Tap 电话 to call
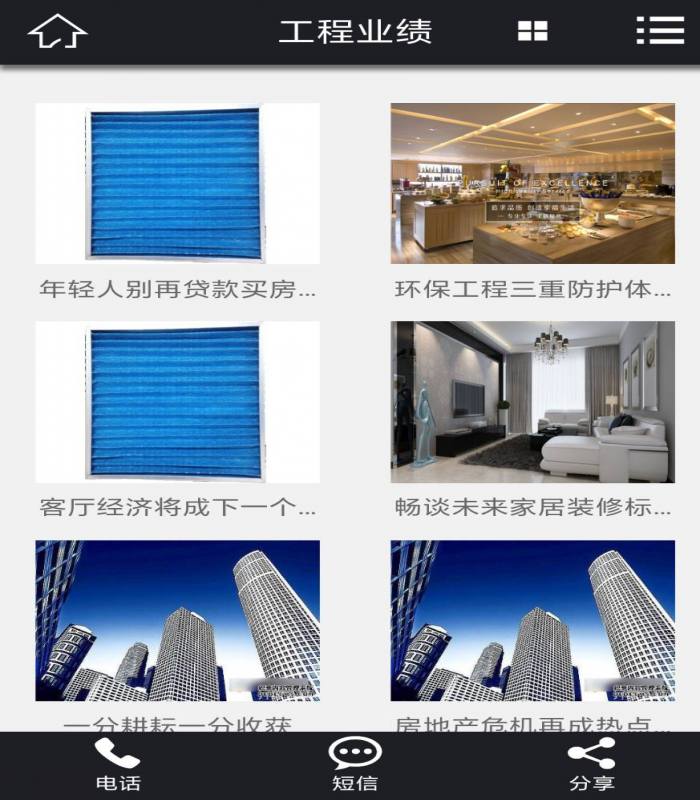Image resolution: width=700 pixels, height=800 pixels. pos(117,765)
